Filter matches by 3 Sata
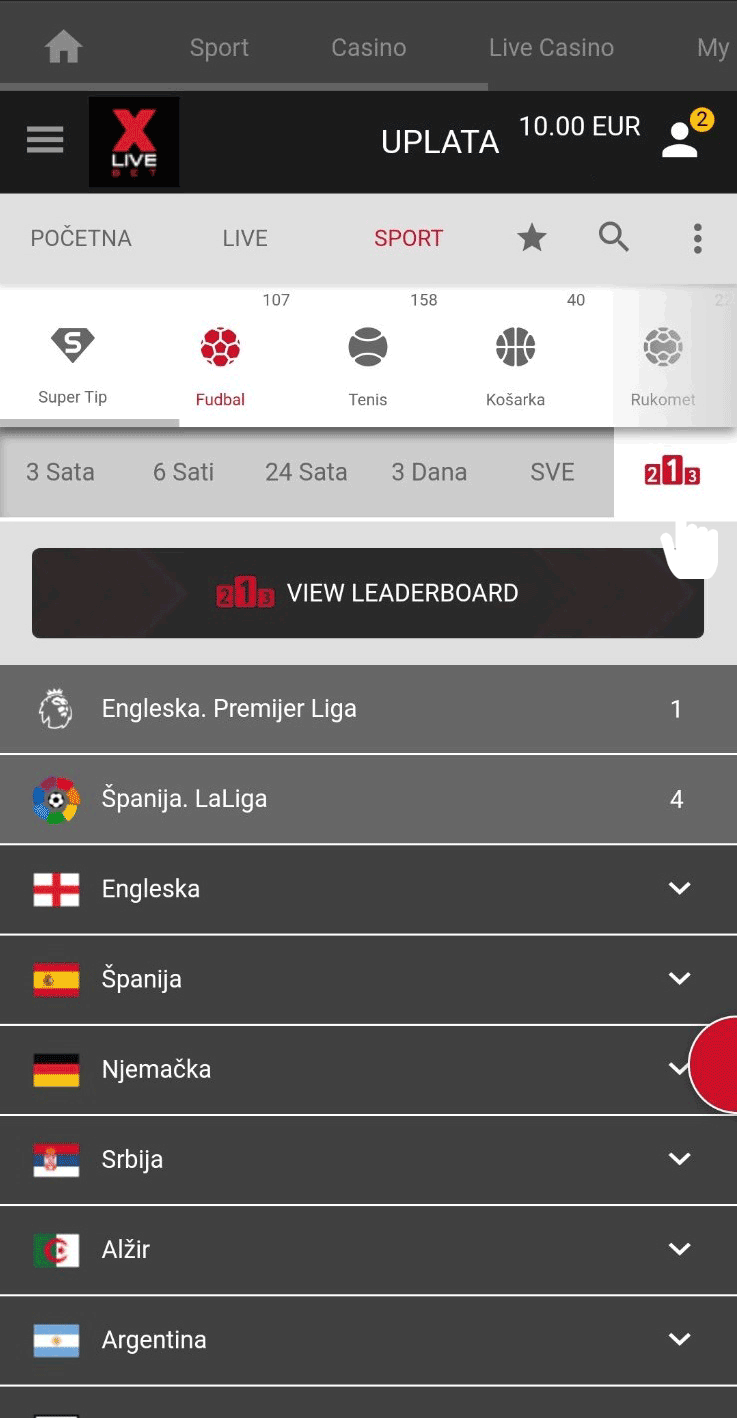This screenshot has width=737, height=1418. point(60,472)
